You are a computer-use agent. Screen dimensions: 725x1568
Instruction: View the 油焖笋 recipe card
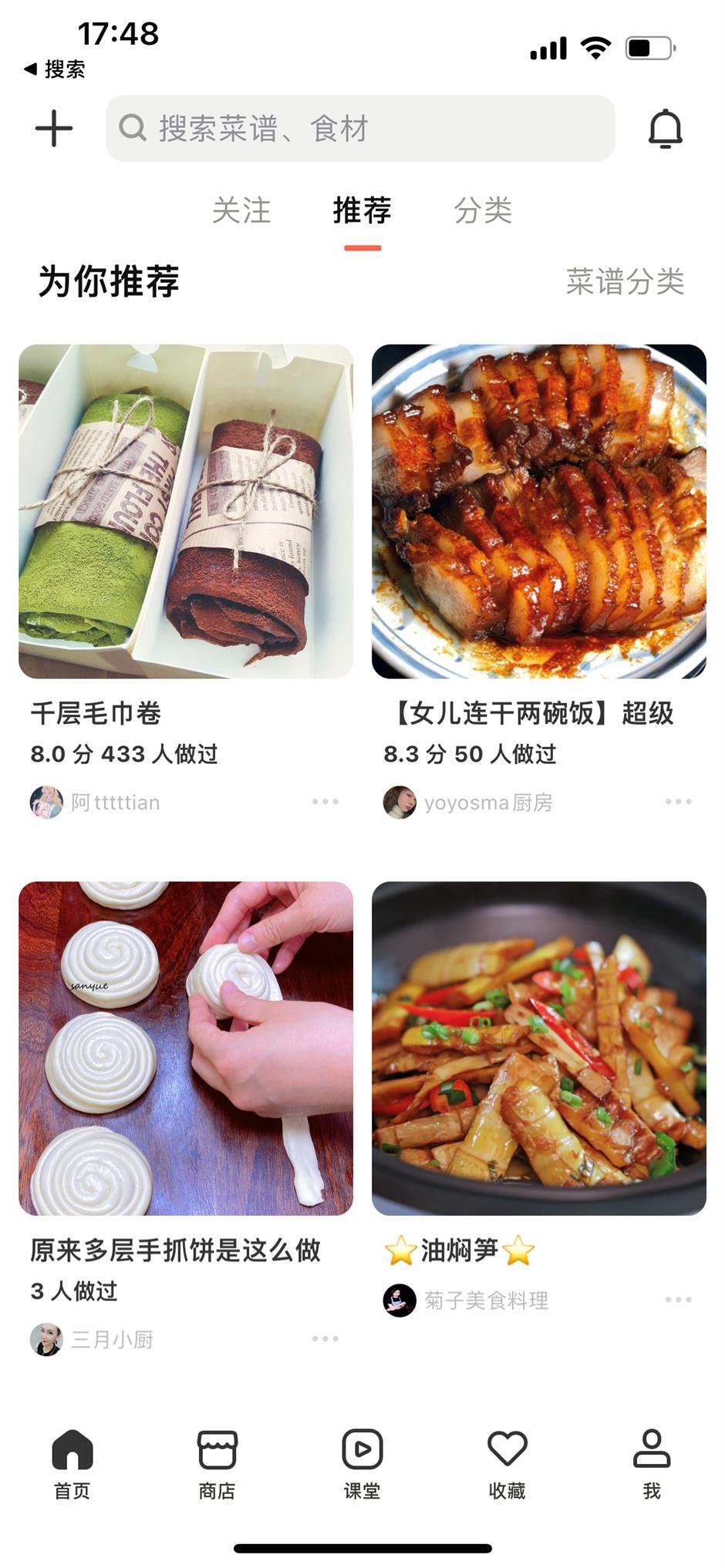(538, 1048)
